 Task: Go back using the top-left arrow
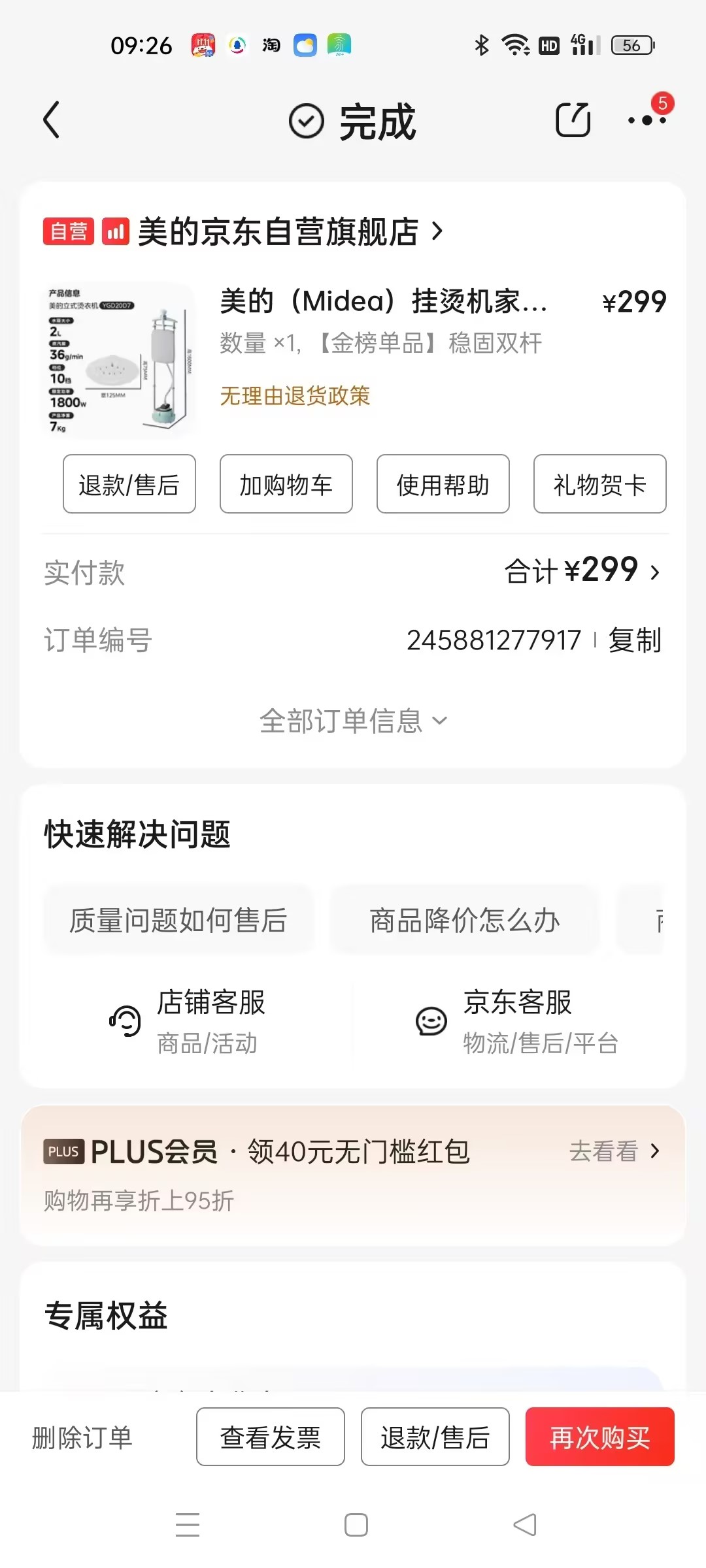52,120
